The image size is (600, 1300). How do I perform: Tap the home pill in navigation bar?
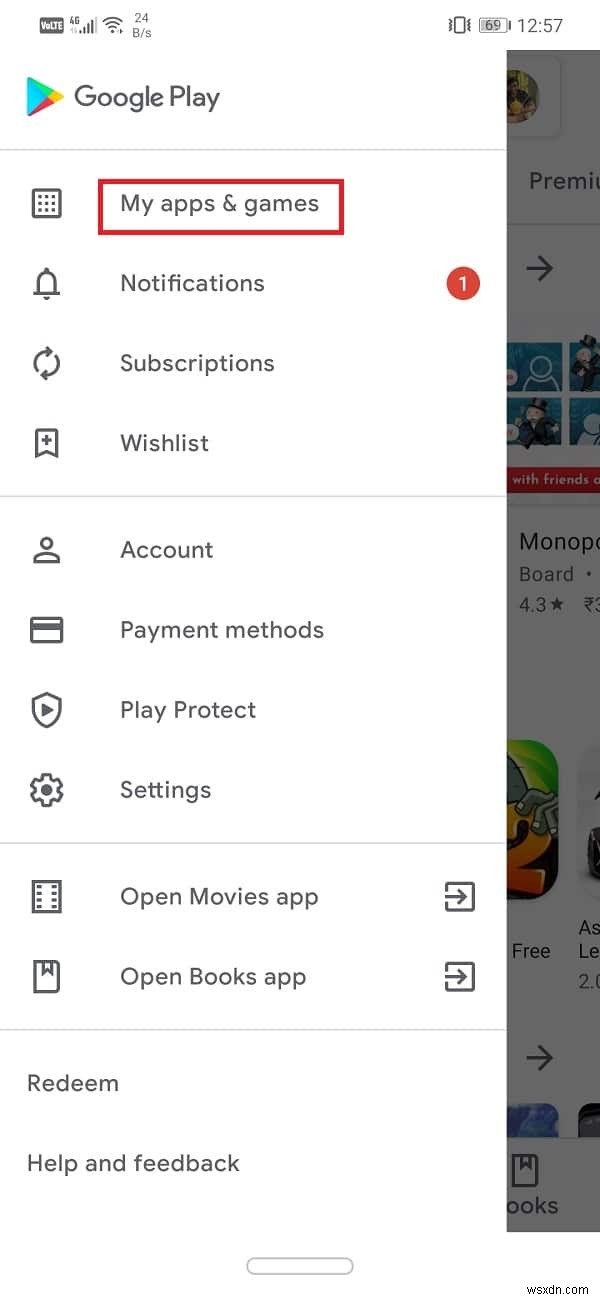[x=300, y=1266]
